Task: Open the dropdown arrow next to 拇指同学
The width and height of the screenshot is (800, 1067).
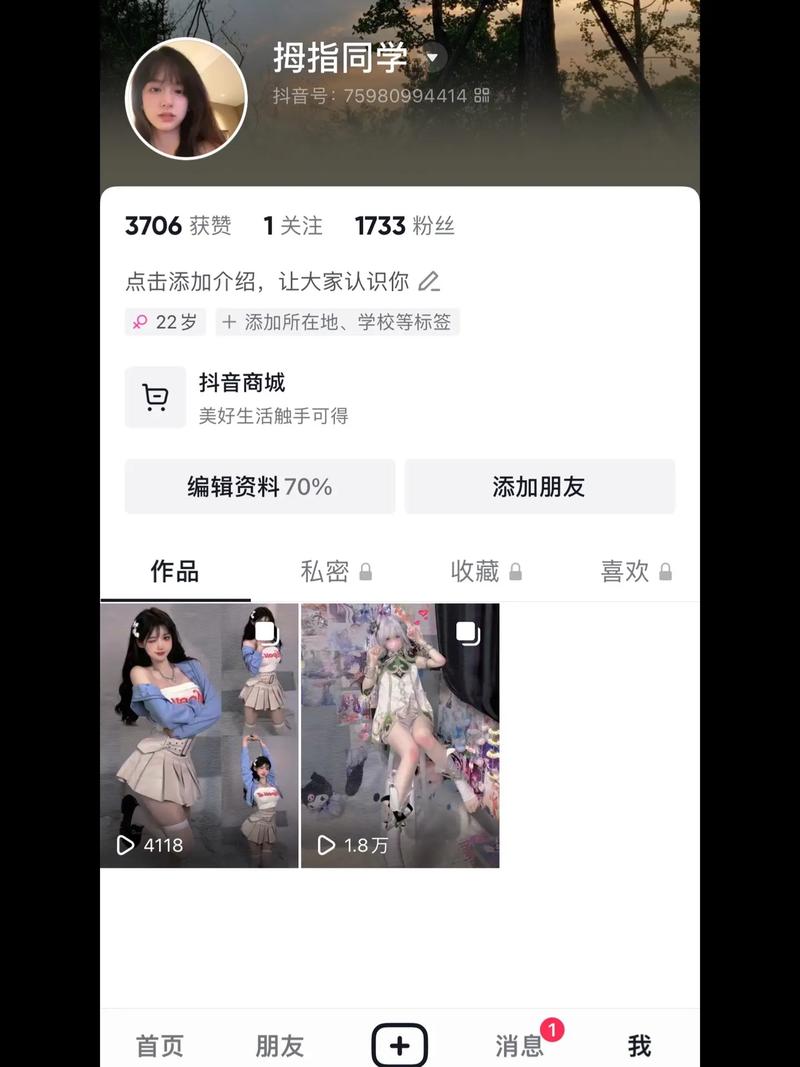Action: click(x=431, y=58)
